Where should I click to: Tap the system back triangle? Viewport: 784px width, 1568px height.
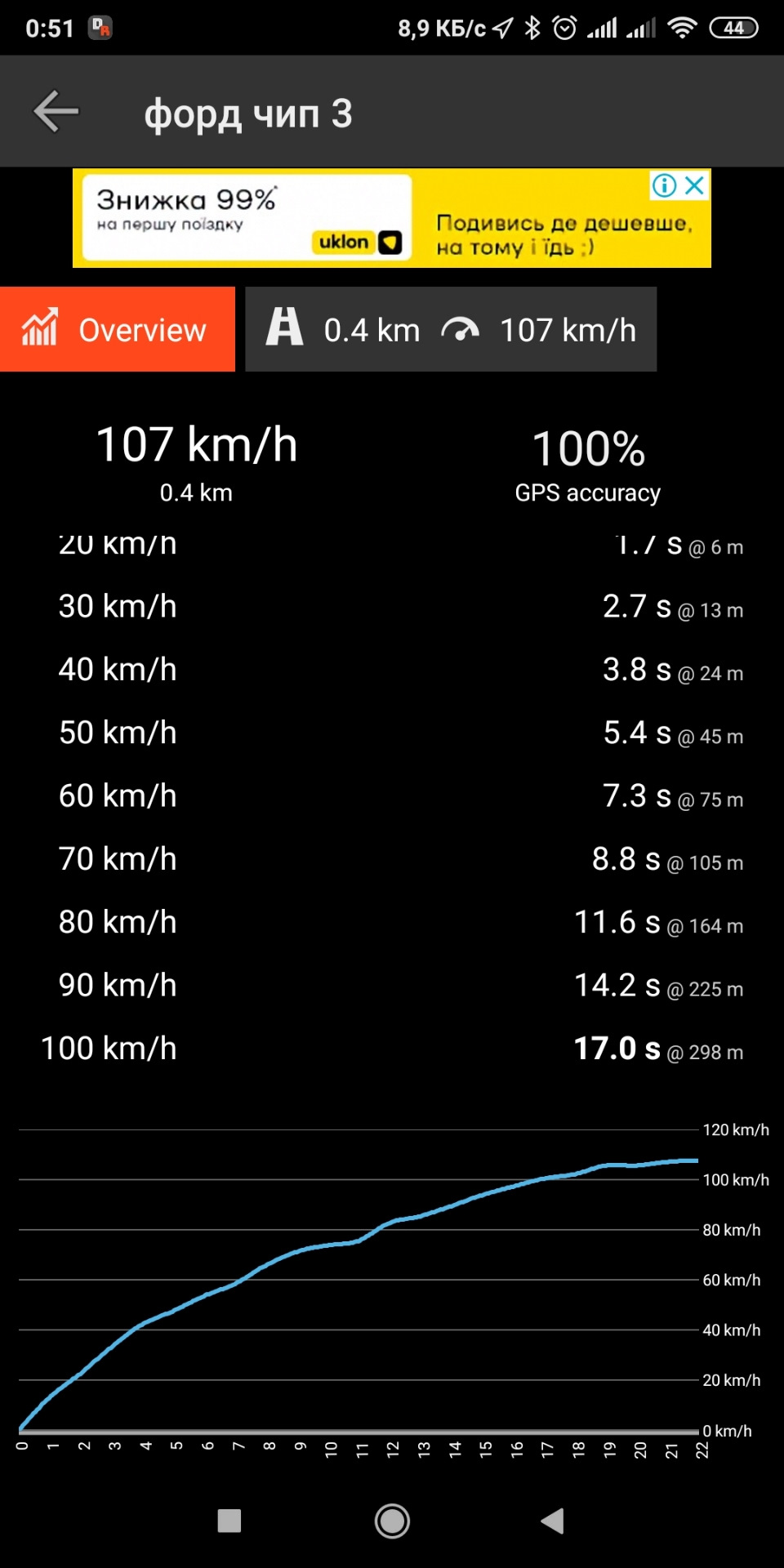[553, 1521]
